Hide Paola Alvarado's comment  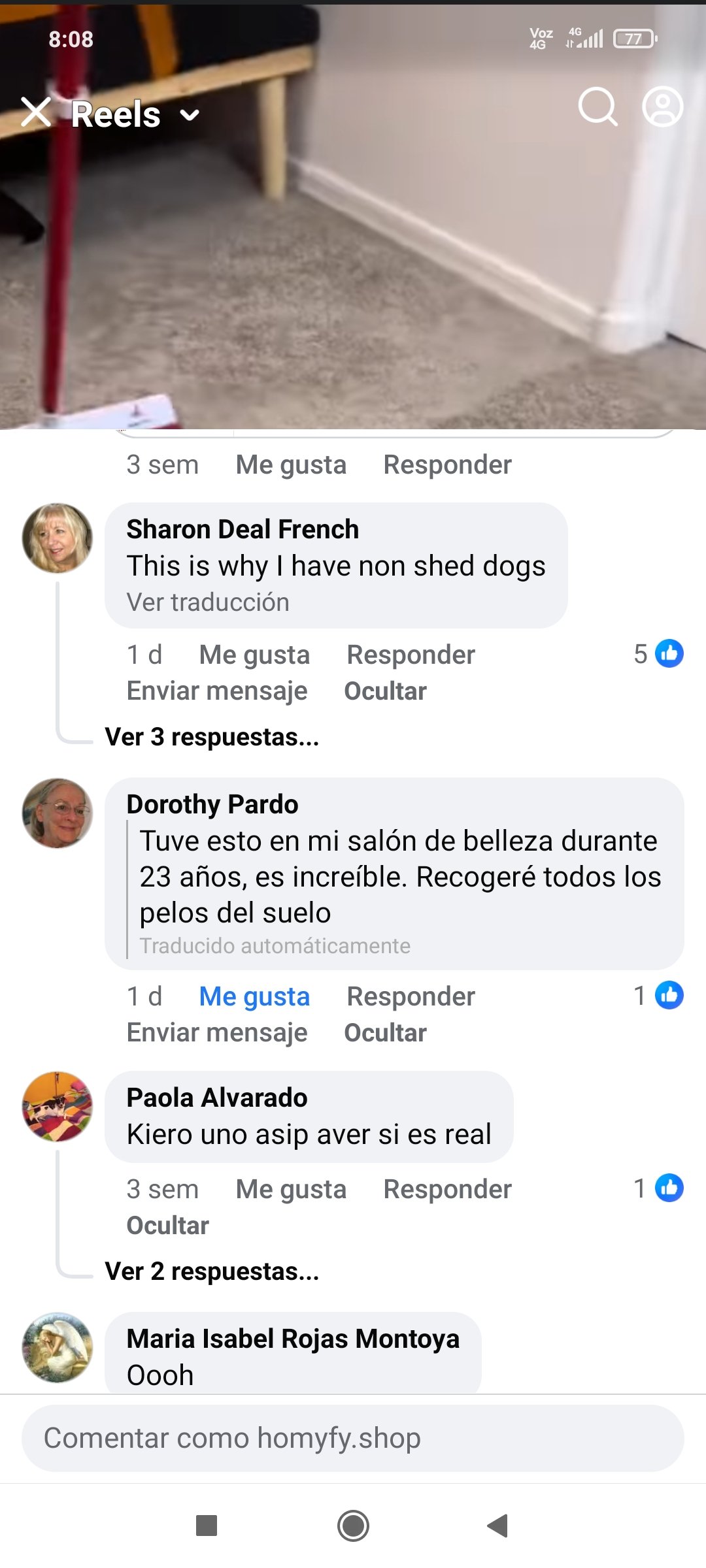[x=168, y=1225]
